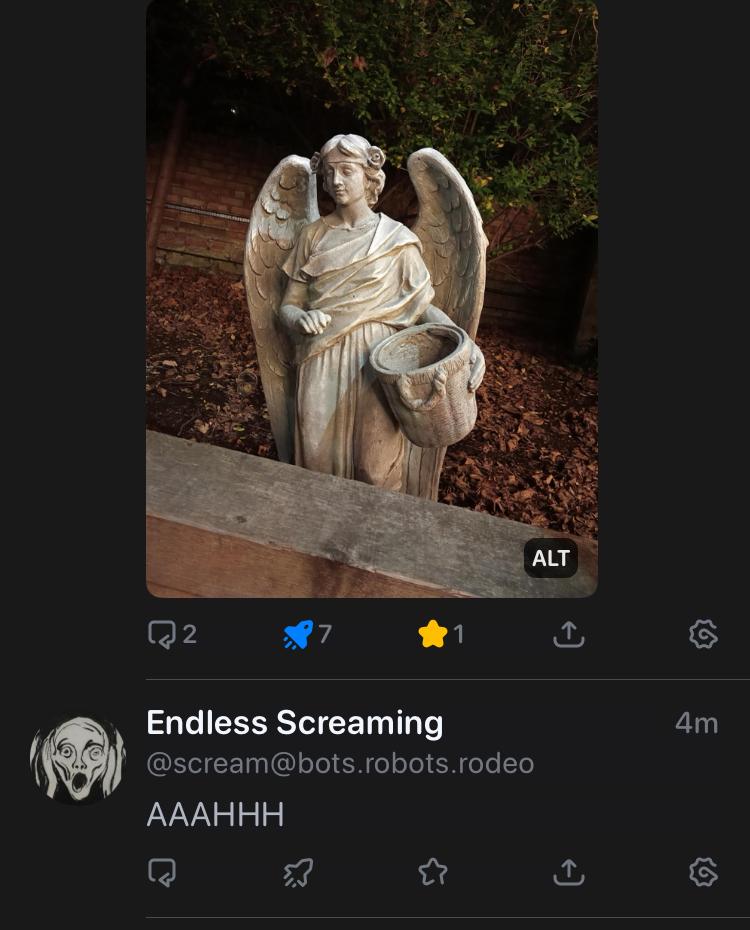Boost the AAAHHH post

(x=298, y=873)
